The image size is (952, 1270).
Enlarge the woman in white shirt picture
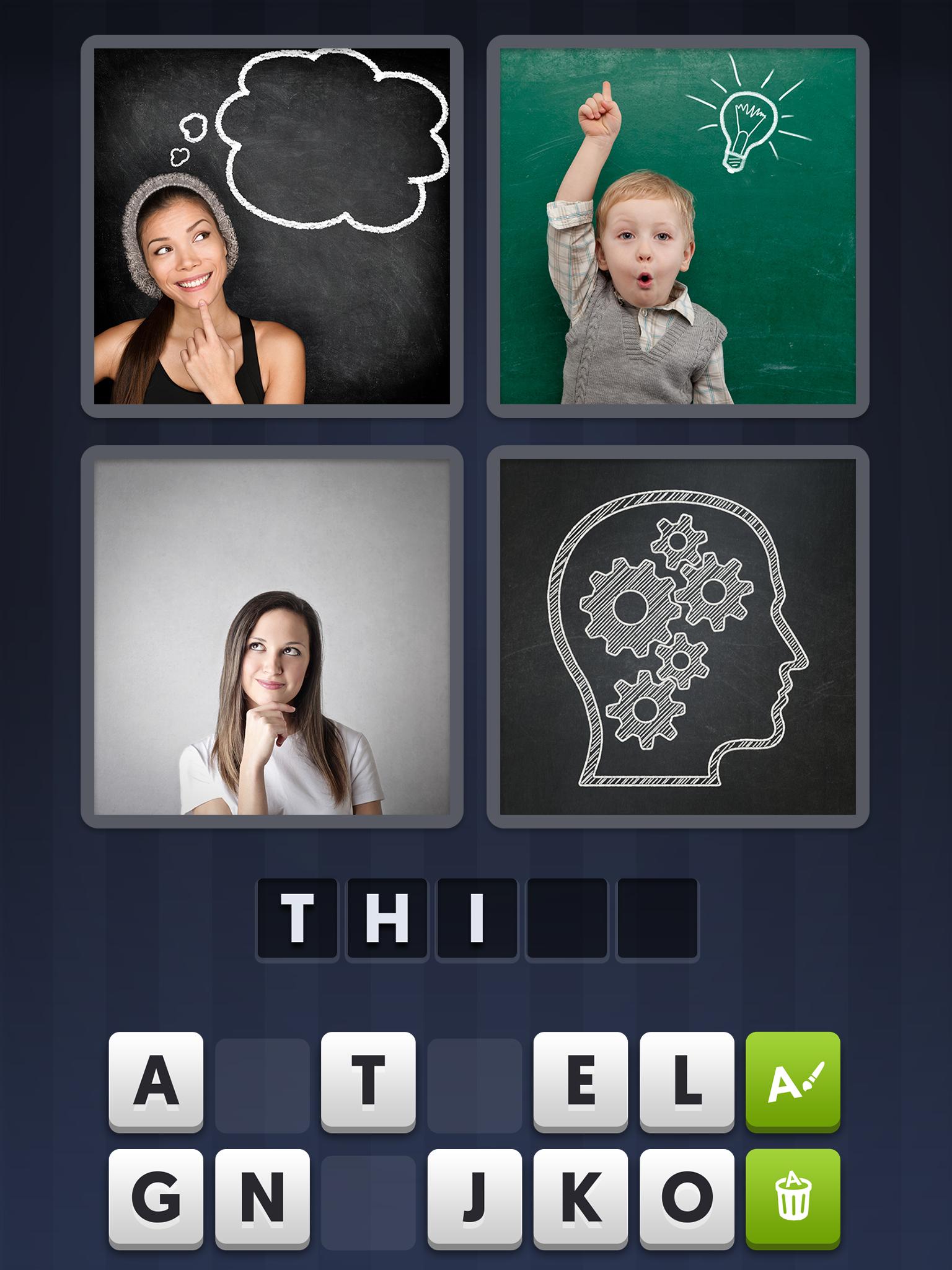click(x=272, y=636)
